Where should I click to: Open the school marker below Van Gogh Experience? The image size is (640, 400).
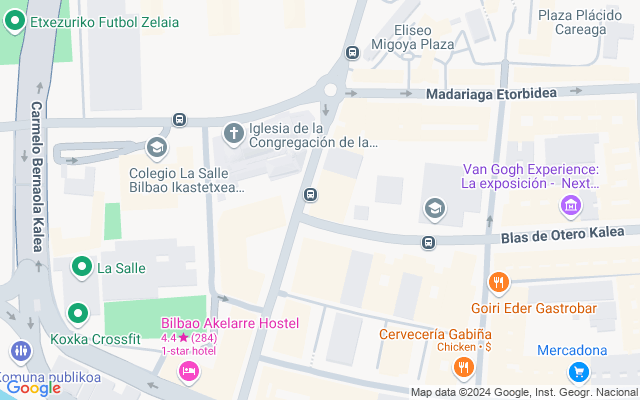(x=435, y=209)
